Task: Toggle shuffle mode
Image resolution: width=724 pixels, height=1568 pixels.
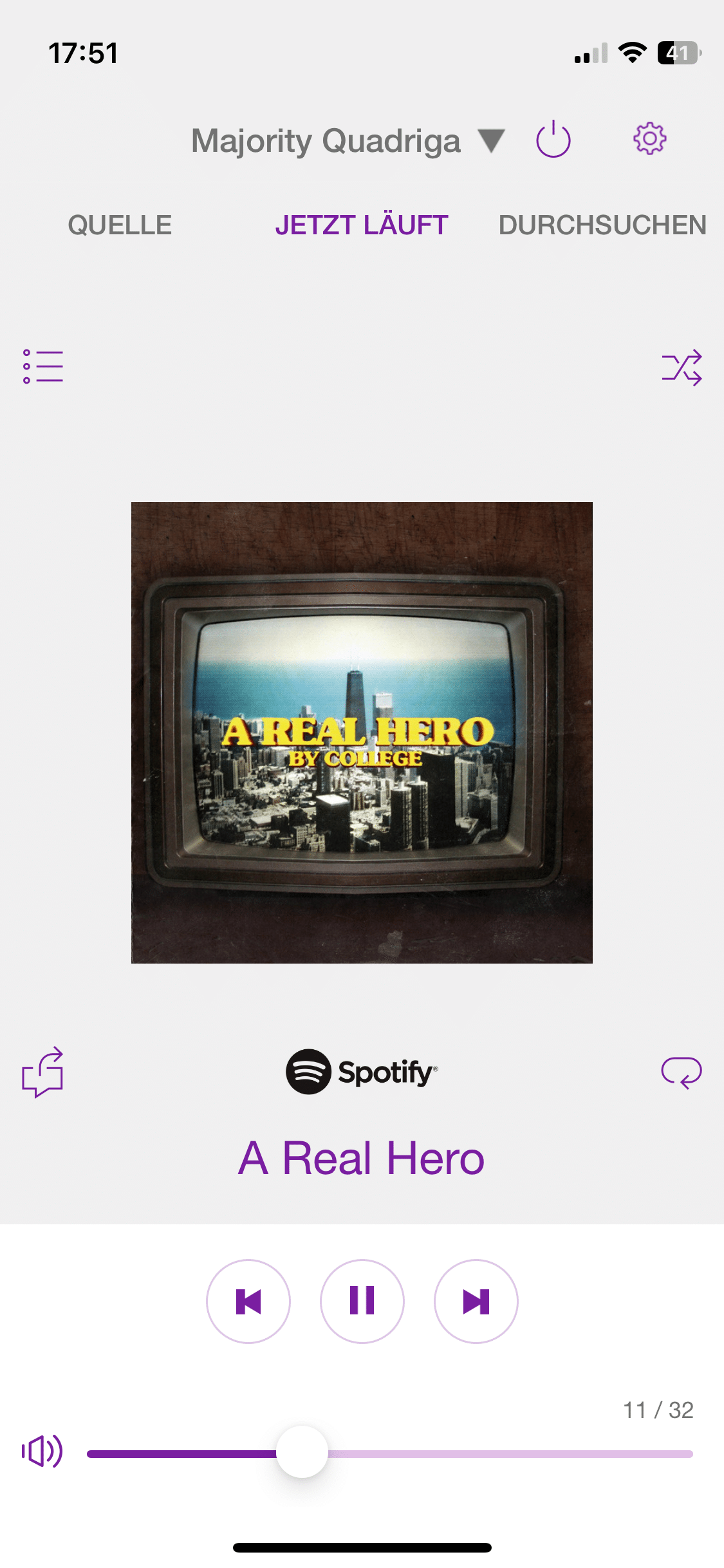Action: [x=682, y=368]
